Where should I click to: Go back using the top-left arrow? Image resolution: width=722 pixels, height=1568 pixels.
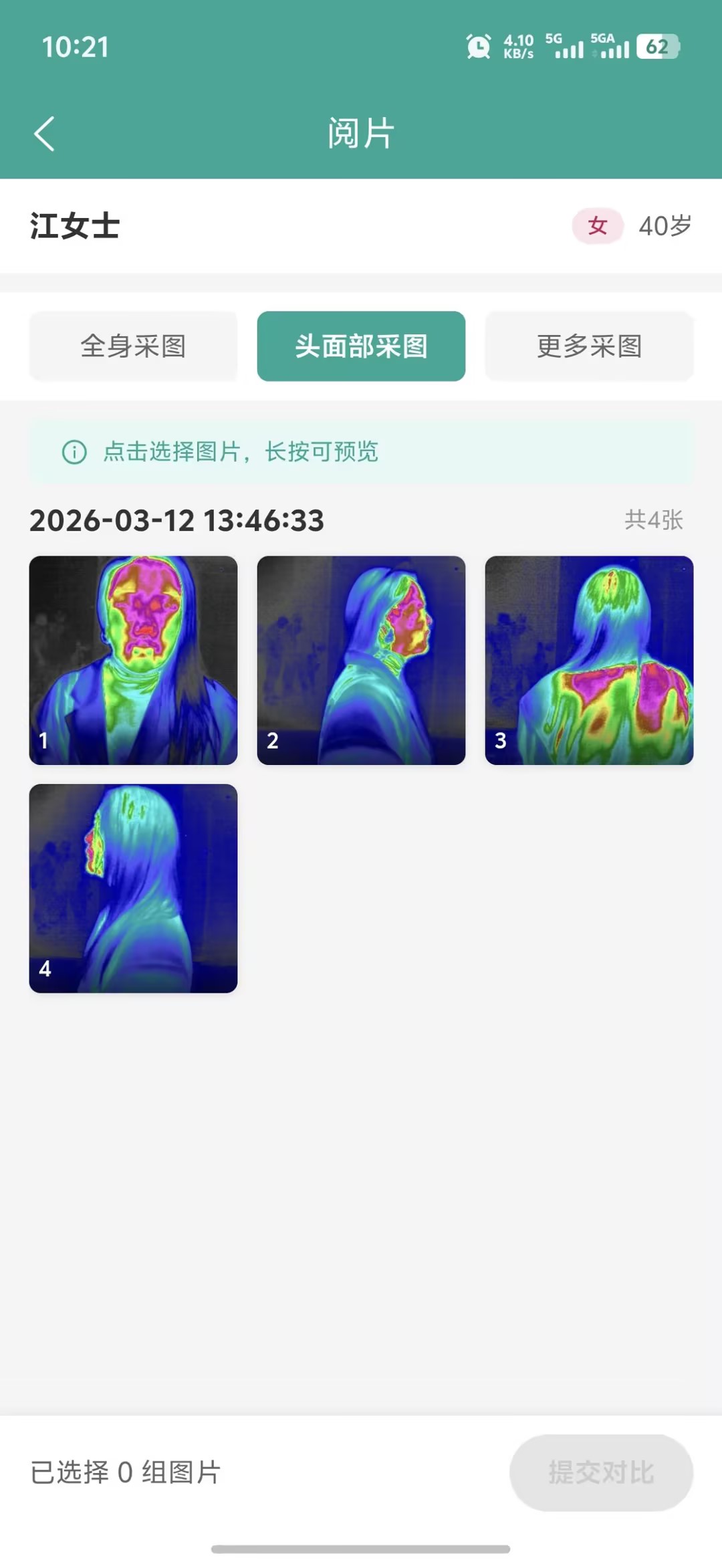tap(44, 134)
